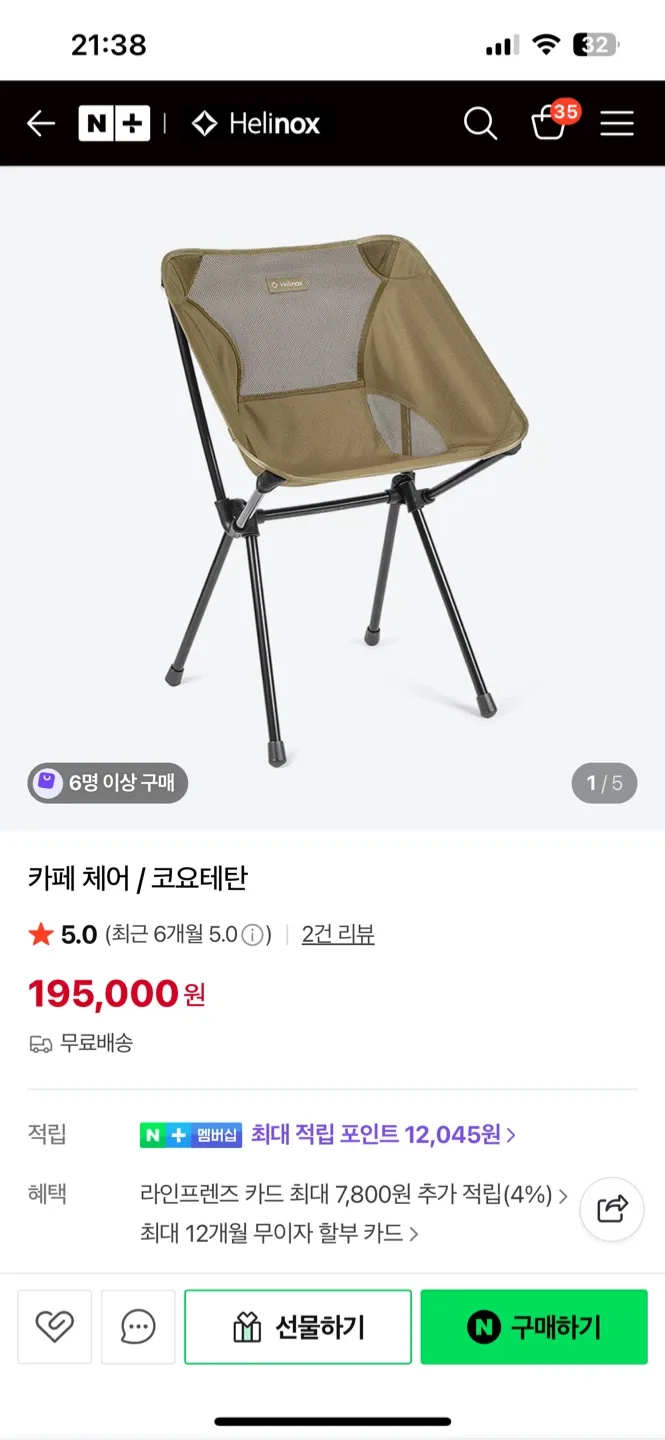This screenshot has height=1440, width=665.
Task: Tap 선물하기 to send as gift
Action: pyautogui.click(x=298, y=1327)
